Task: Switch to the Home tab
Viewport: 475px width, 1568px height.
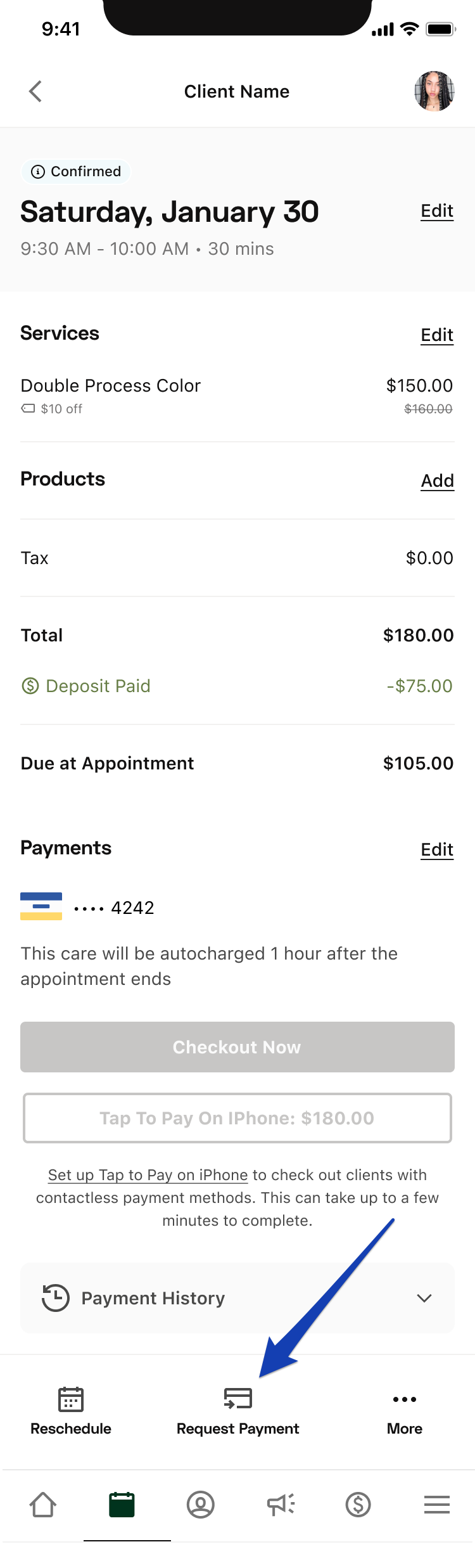Action: click(x=43, y=1505)
